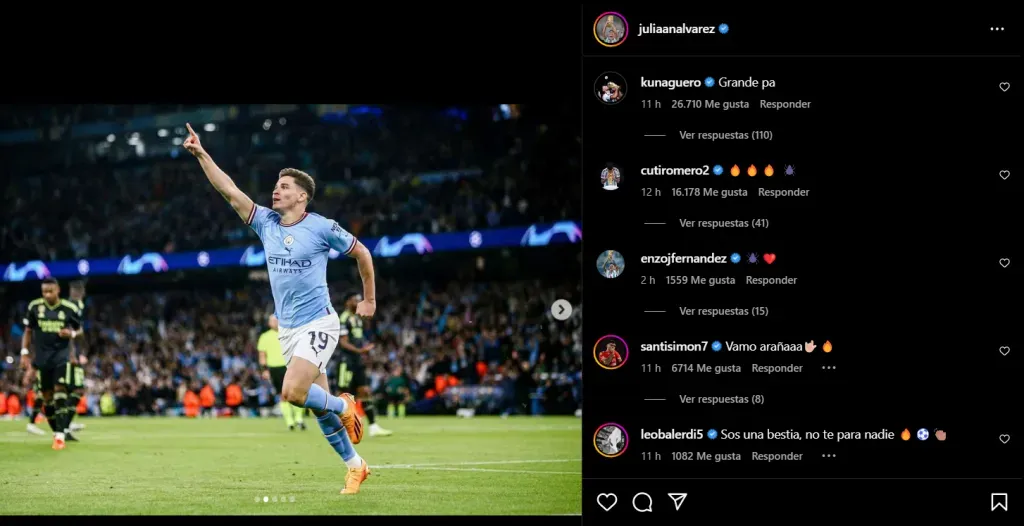The width and height of the screenshot is (1024, 526).
Task: Open the comment bubble icon
Action: [x=642, y=502]
